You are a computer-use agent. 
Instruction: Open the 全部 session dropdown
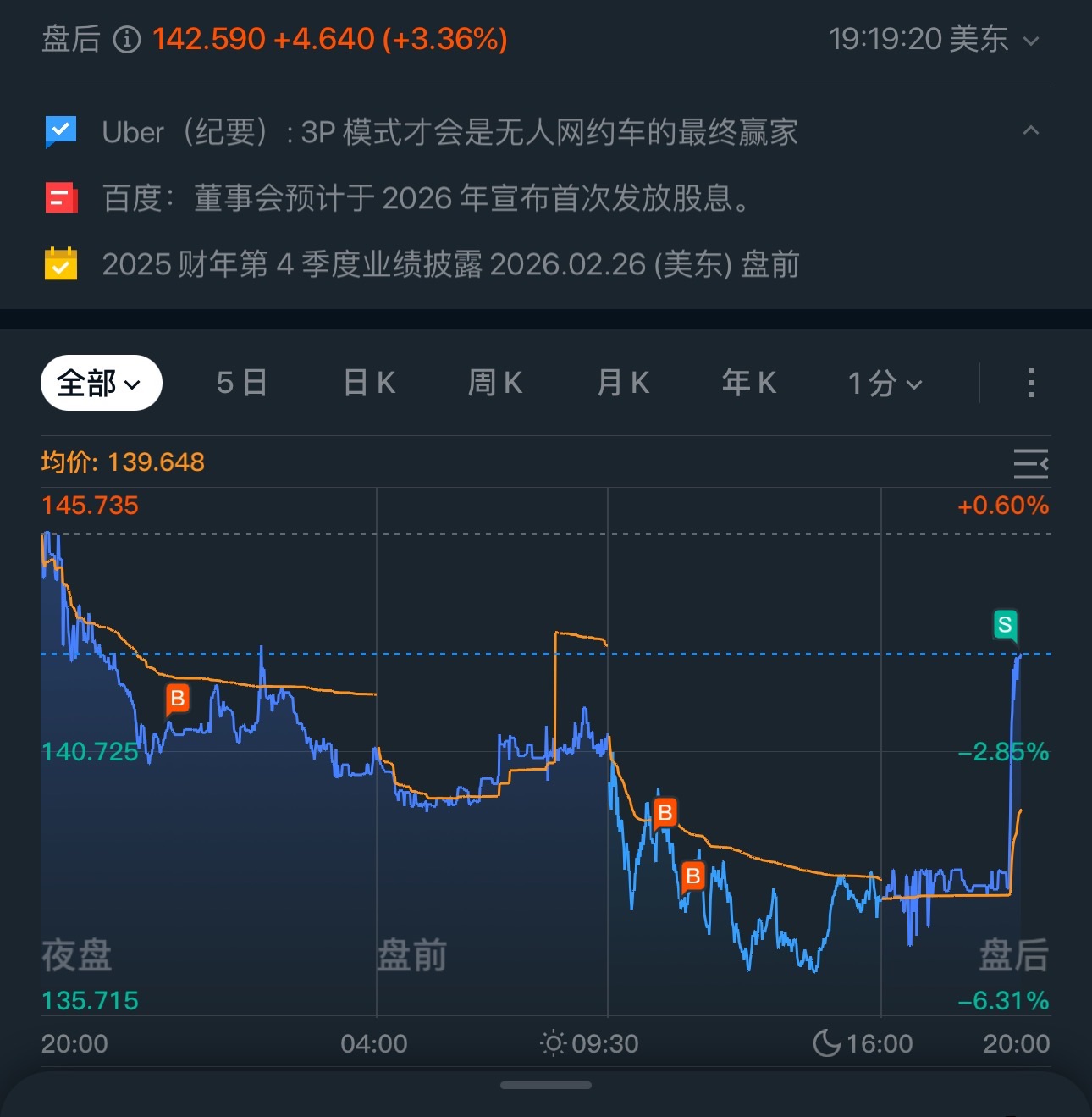pos(101,383)
